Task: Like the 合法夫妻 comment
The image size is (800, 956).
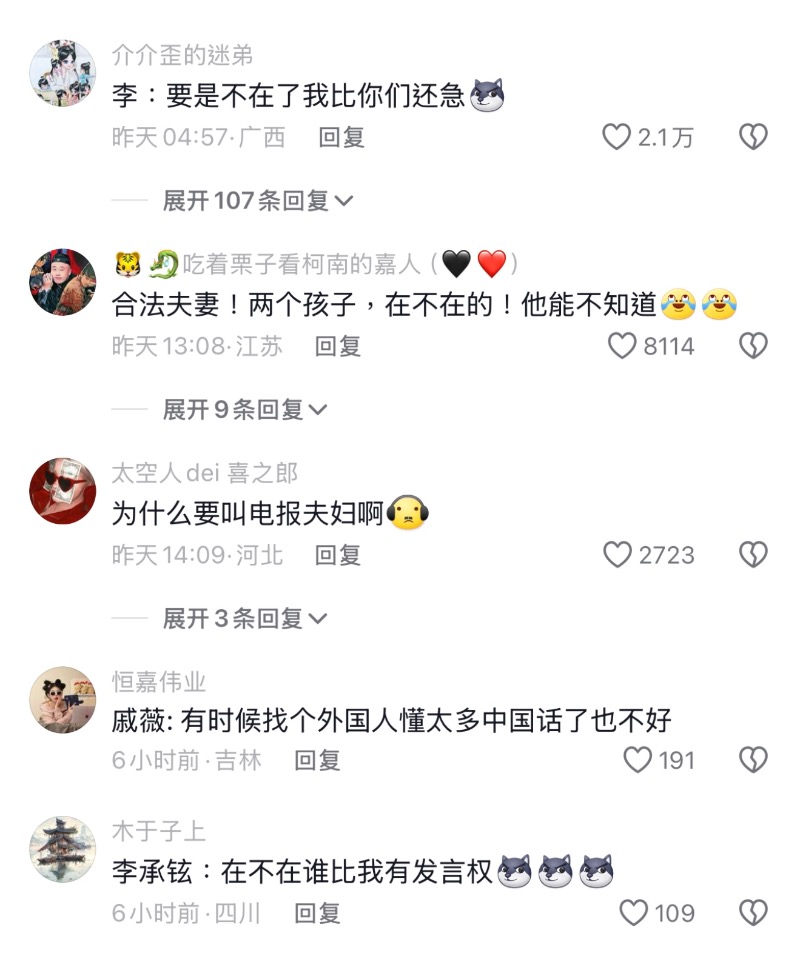Action: point(622,346)
